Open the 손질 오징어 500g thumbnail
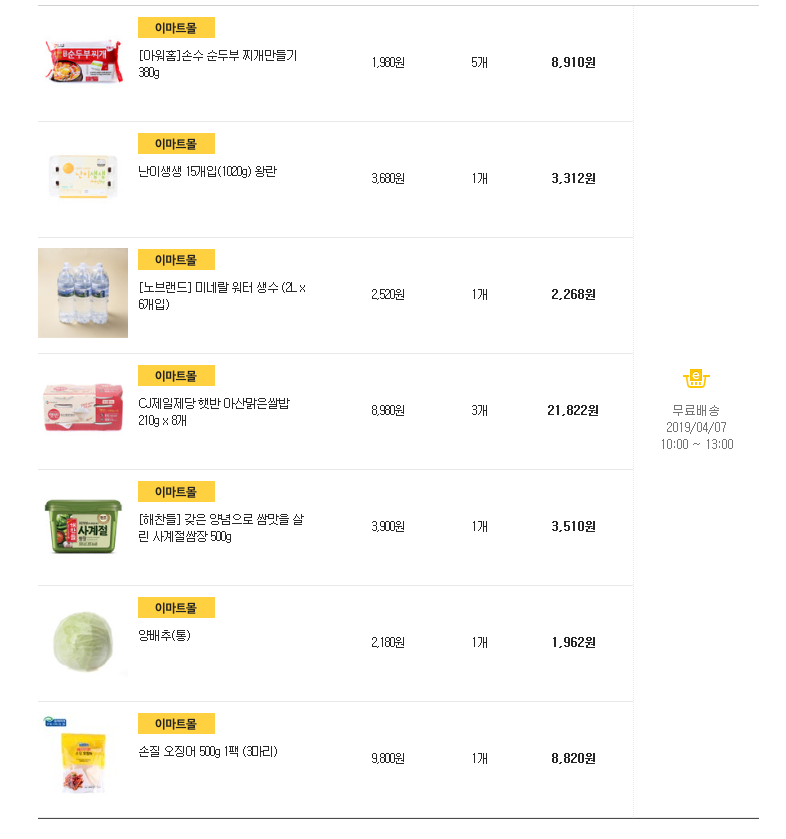 [x=83, y=757]
